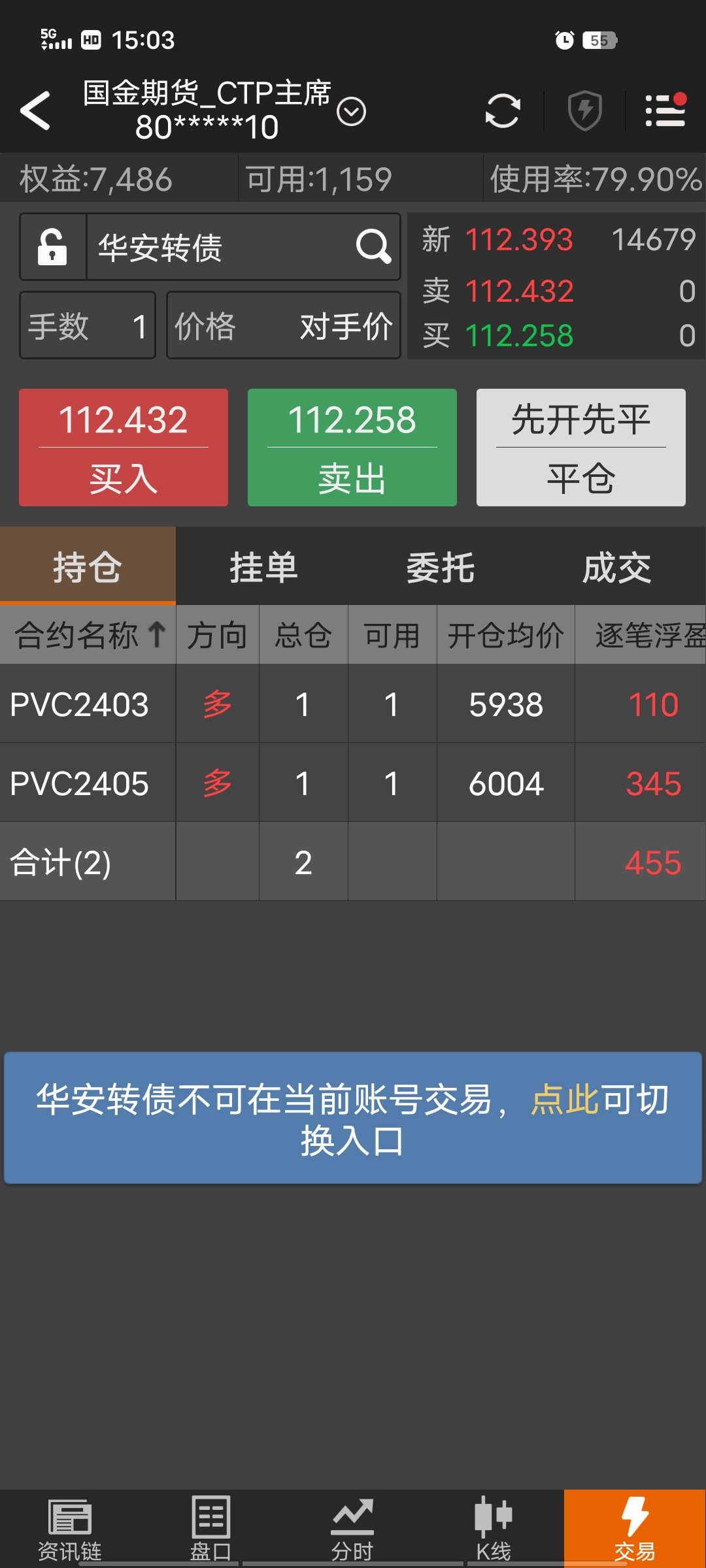This screenshot has height=1568, width=706.
Task: Tap the 华安转债 contract search field
Action: click(x=222, y=248)
